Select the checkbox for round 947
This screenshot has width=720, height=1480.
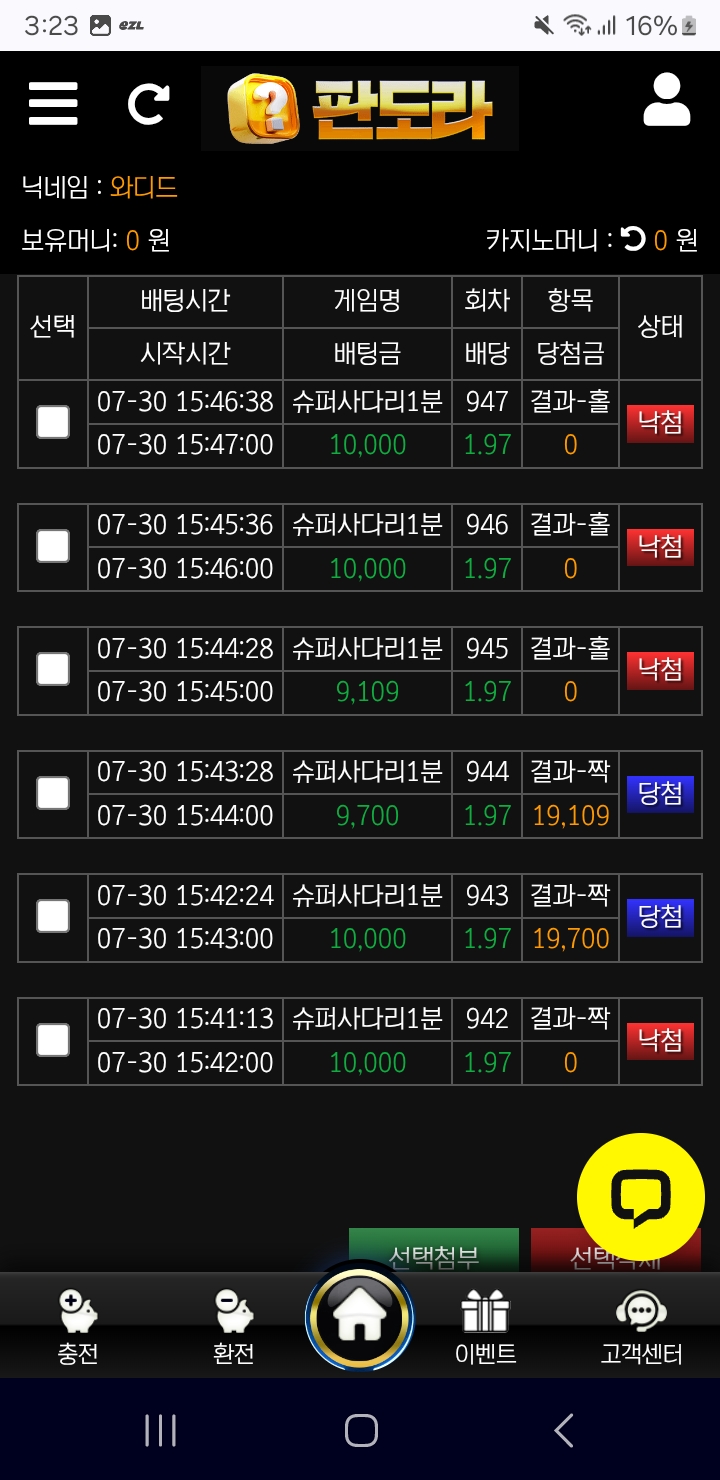click(x=53, y=422)
